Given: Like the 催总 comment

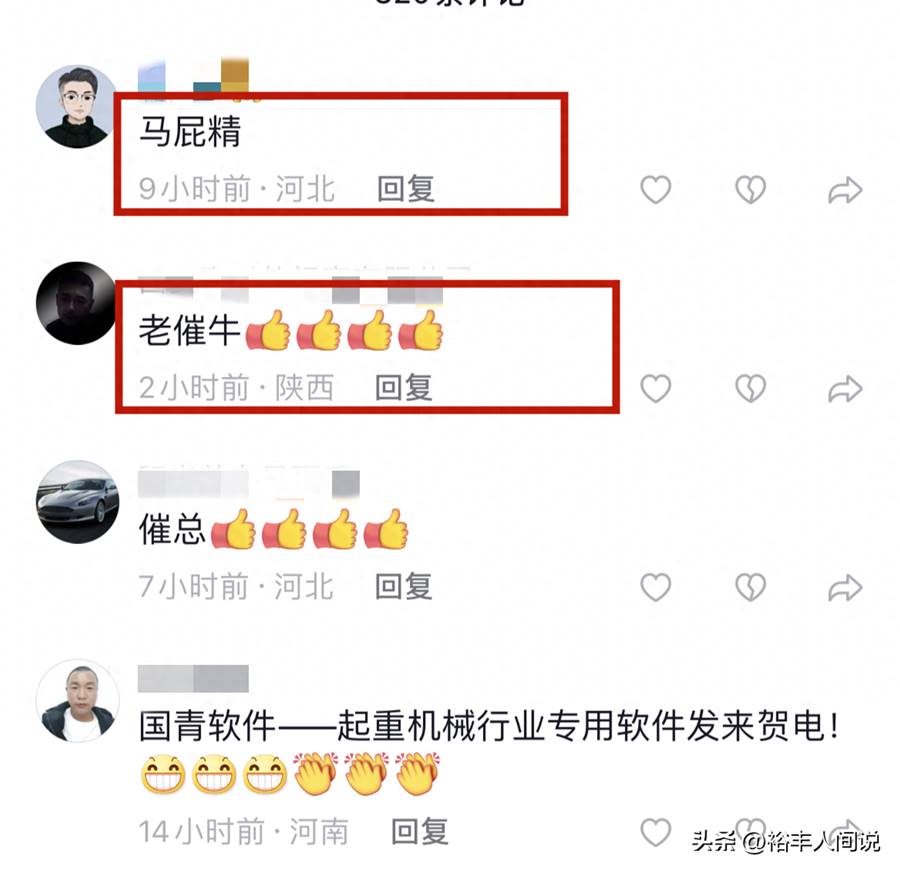Looking at the screenshot, I should click(656, 587).
